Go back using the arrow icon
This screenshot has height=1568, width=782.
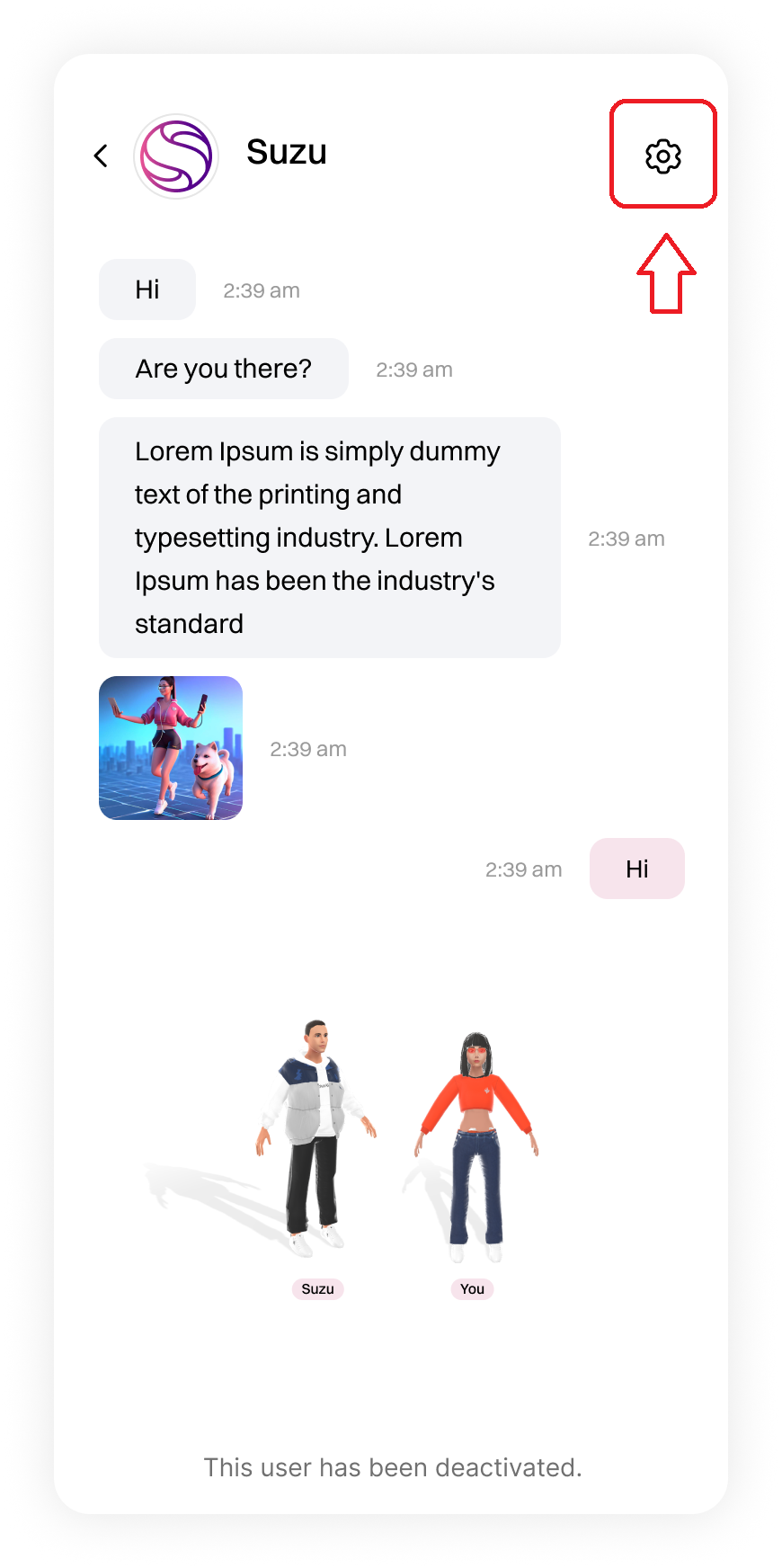pos(101,156)
